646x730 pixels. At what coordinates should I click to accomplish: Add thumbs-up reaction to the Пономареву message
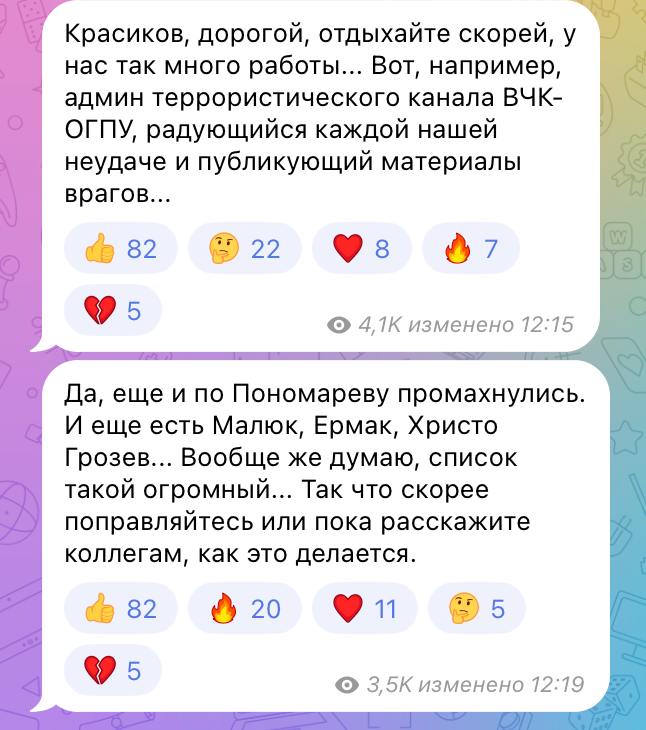(120, 607)
